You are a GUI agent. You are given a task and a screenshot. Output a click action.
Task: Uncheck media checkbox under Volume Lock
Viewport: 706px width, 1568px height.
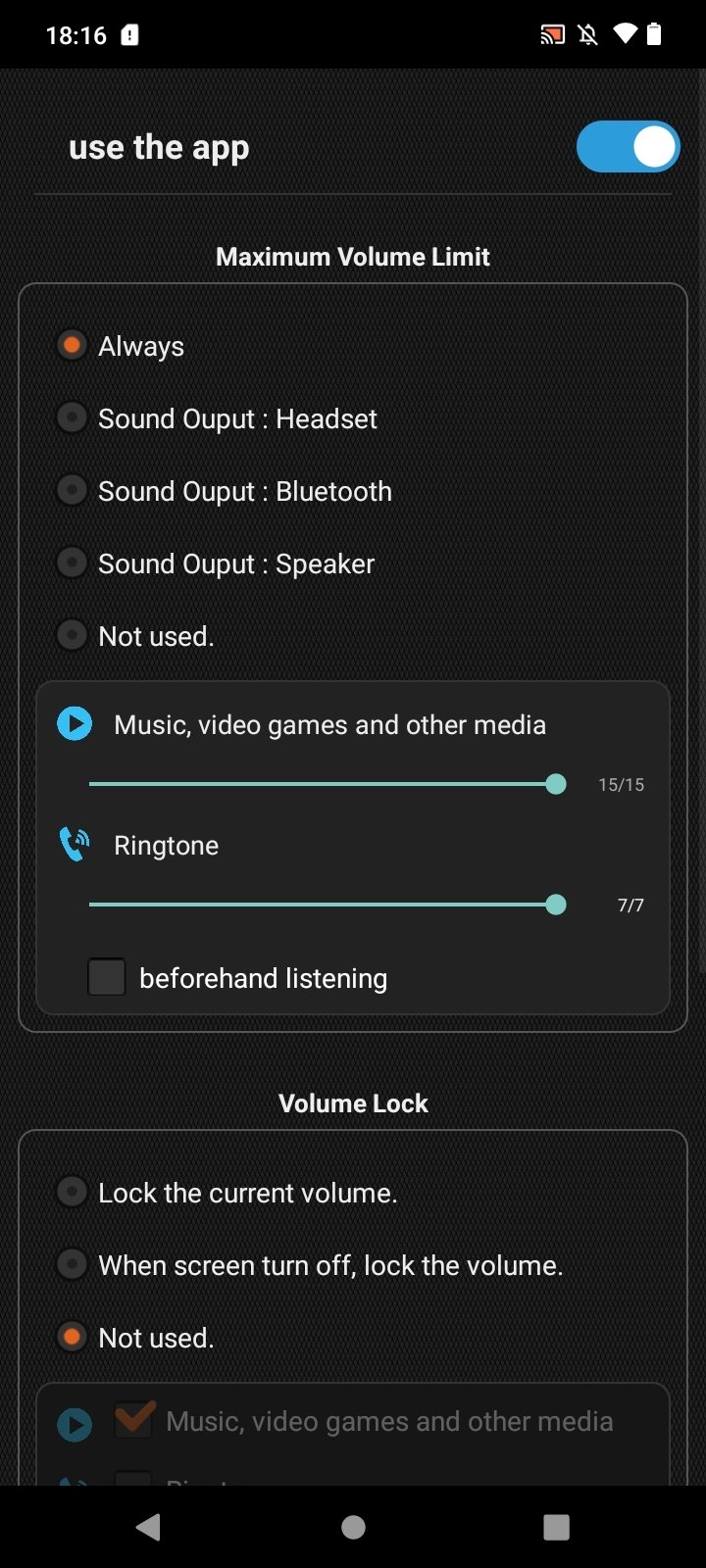[x=133, y=1421]
